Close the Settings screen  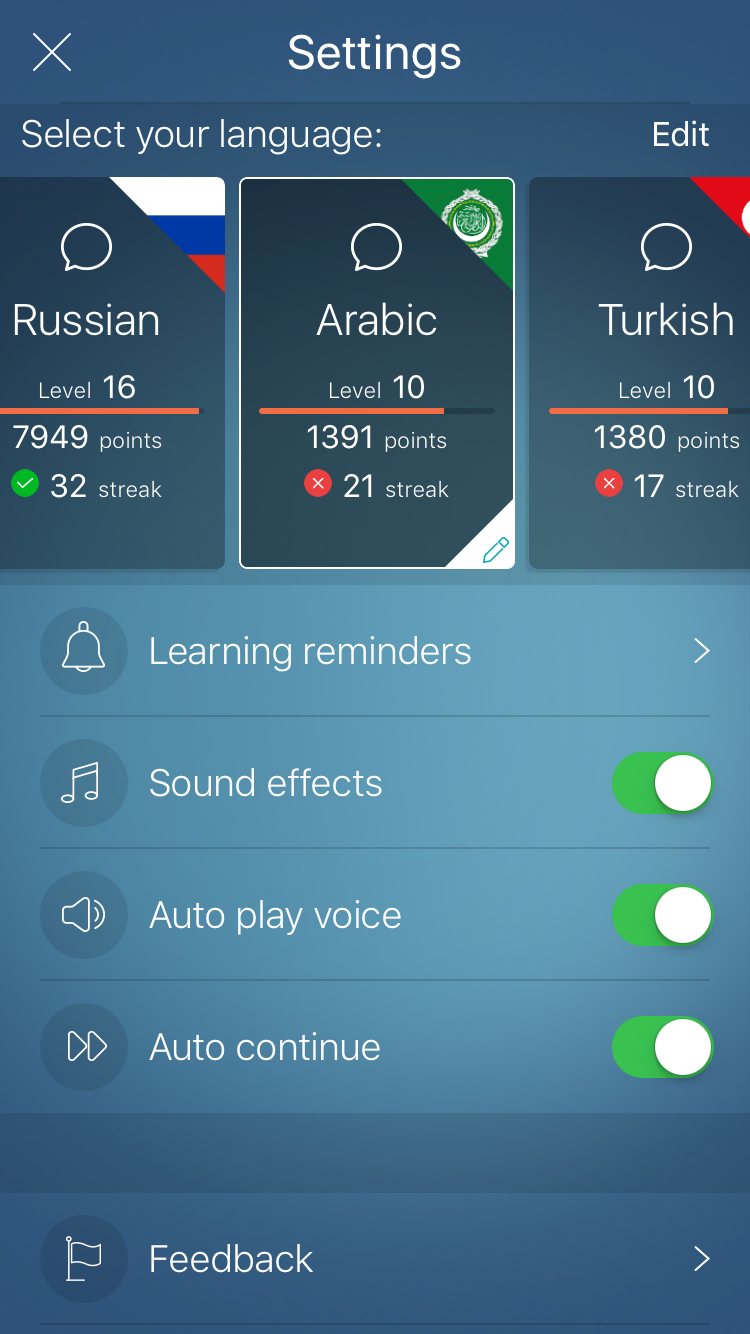52,52
